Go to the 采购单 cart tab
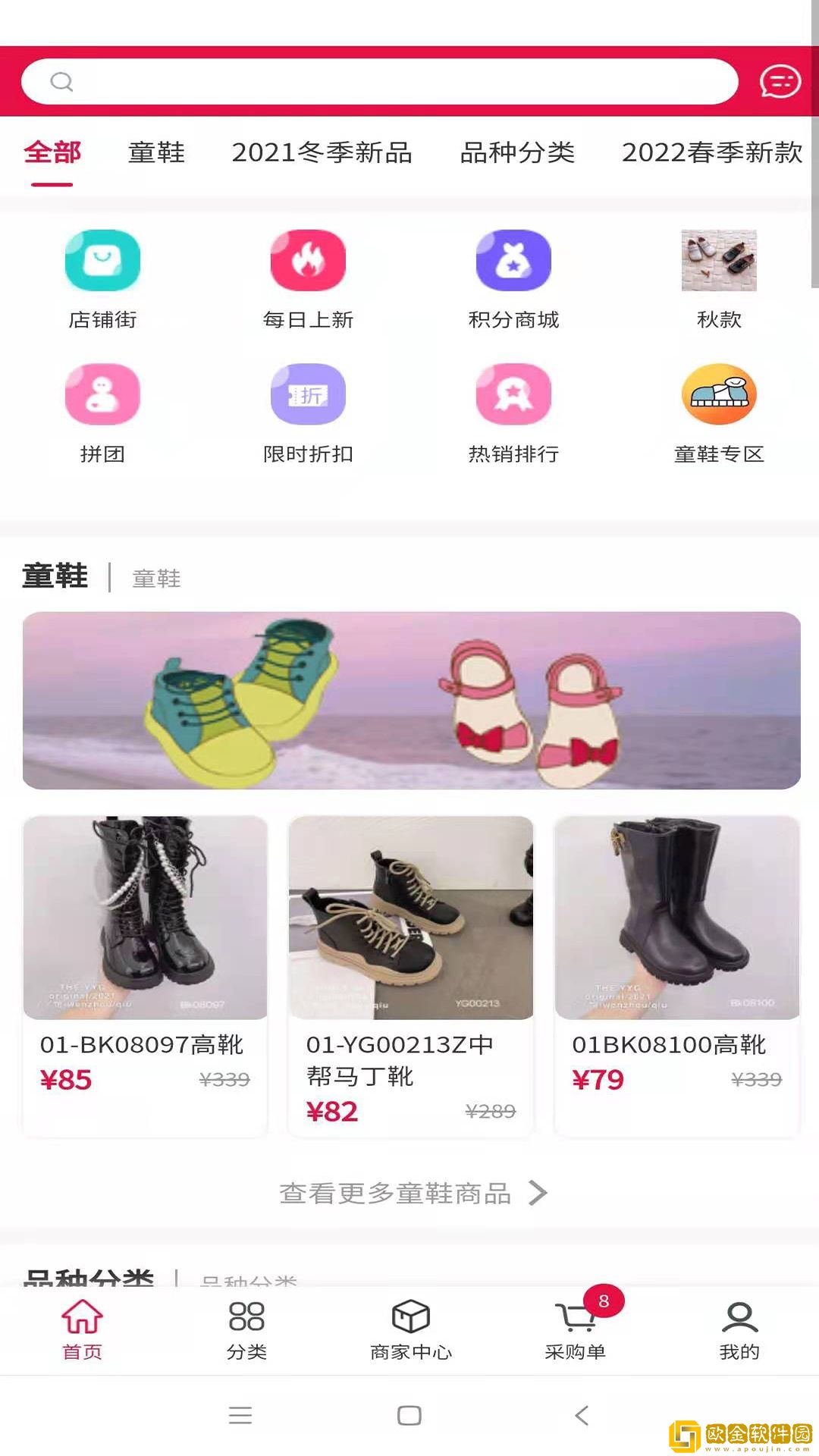Image resolution: width=819 pixels, height=1456 pixels. coord(576,1329)
